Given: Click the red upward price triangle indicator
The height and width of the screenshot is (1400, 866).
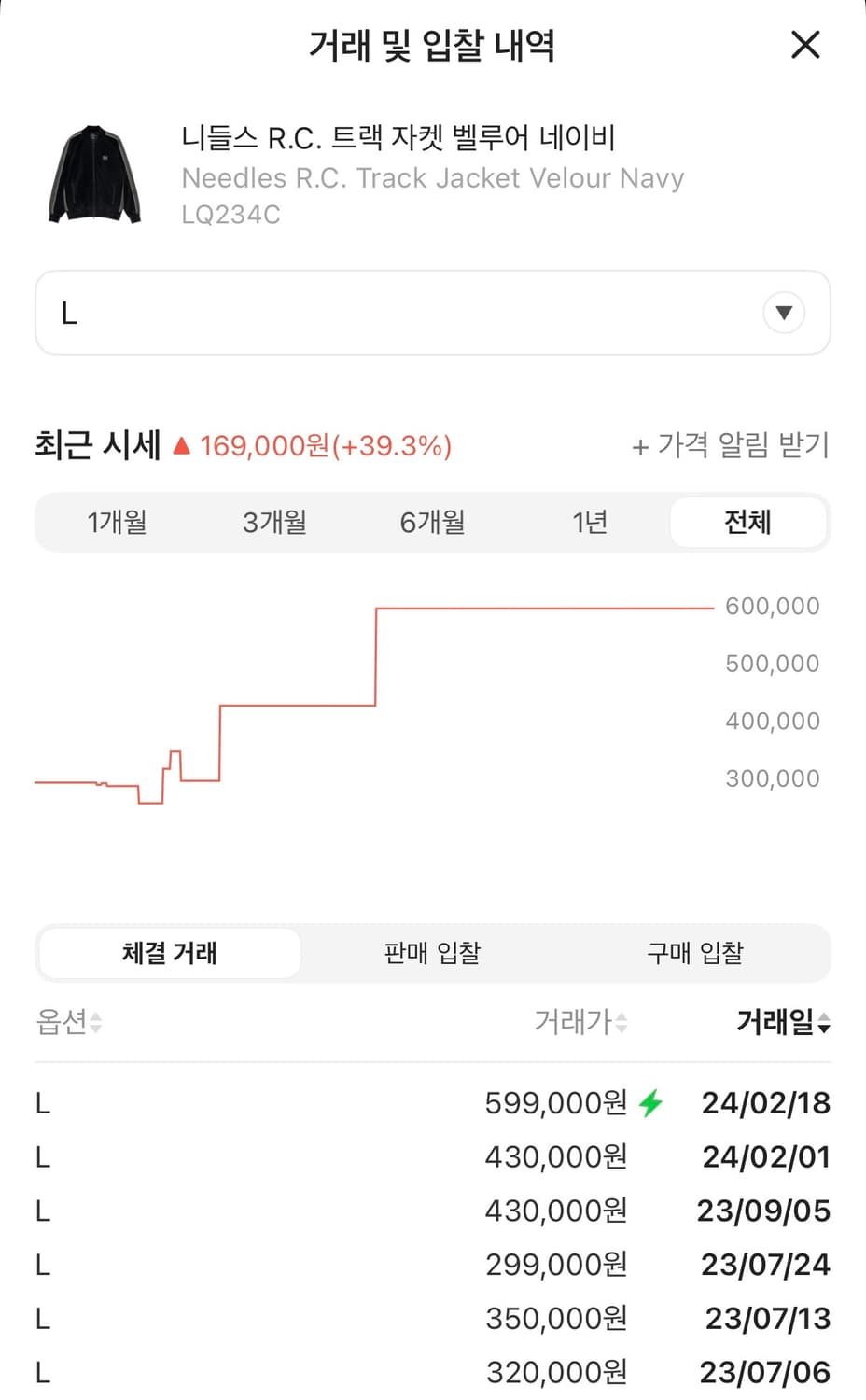Looking at the screenshot, I should (x=183, y=445).
